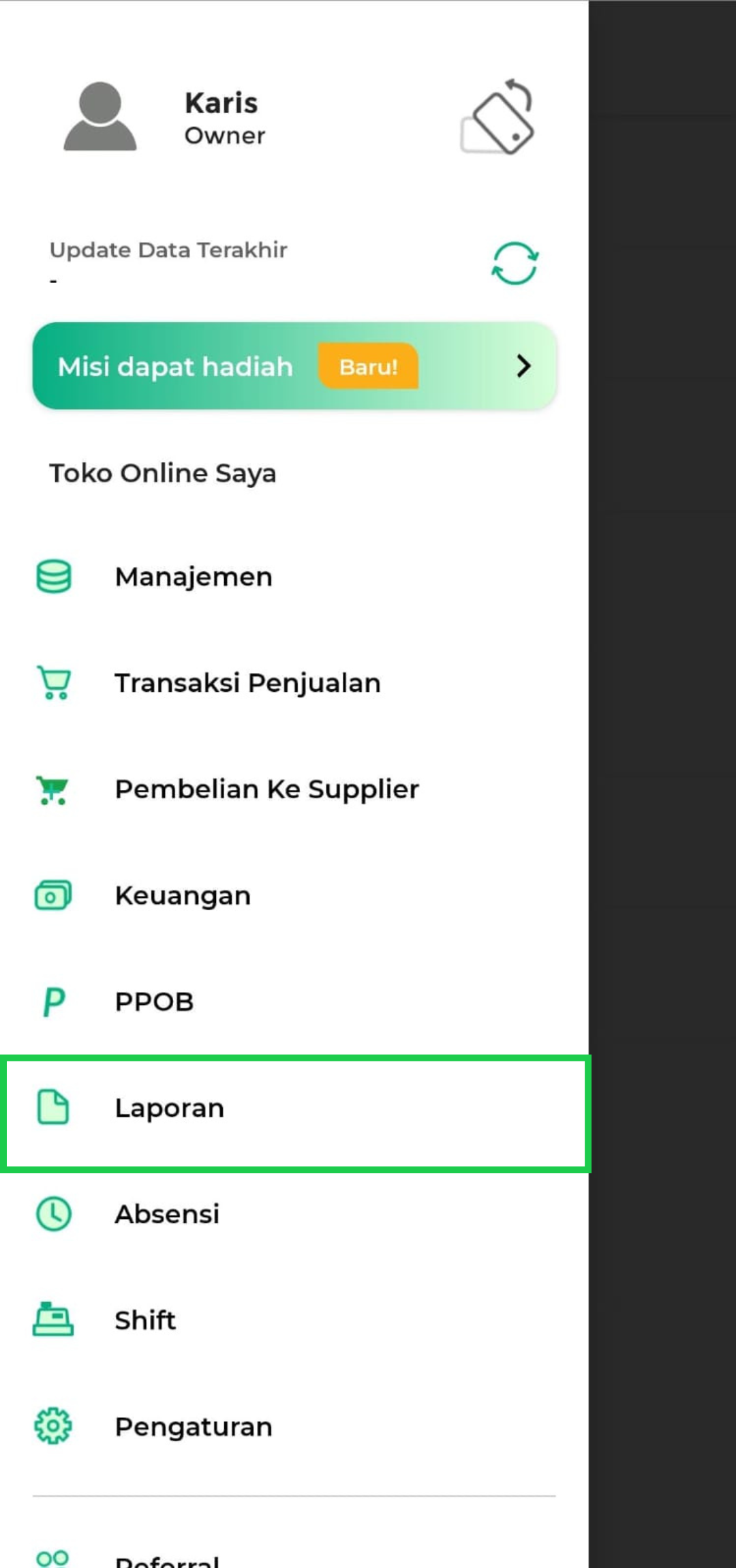Viewport: 736px width, 1568px height.
Task: Choose the PPOB menu item
Action: pos(154,1002)
